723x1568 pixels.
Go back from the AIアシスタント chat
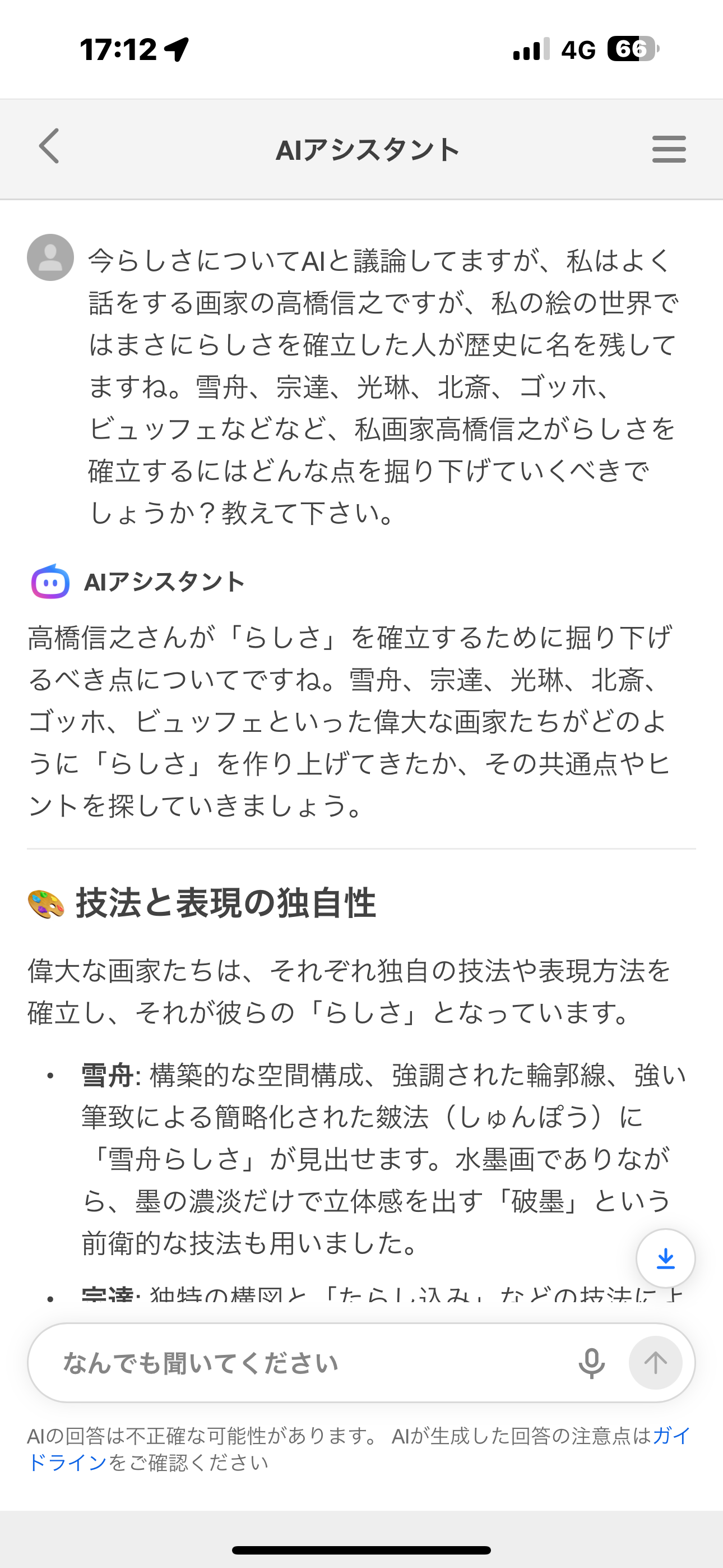click(x=49, y=147)
